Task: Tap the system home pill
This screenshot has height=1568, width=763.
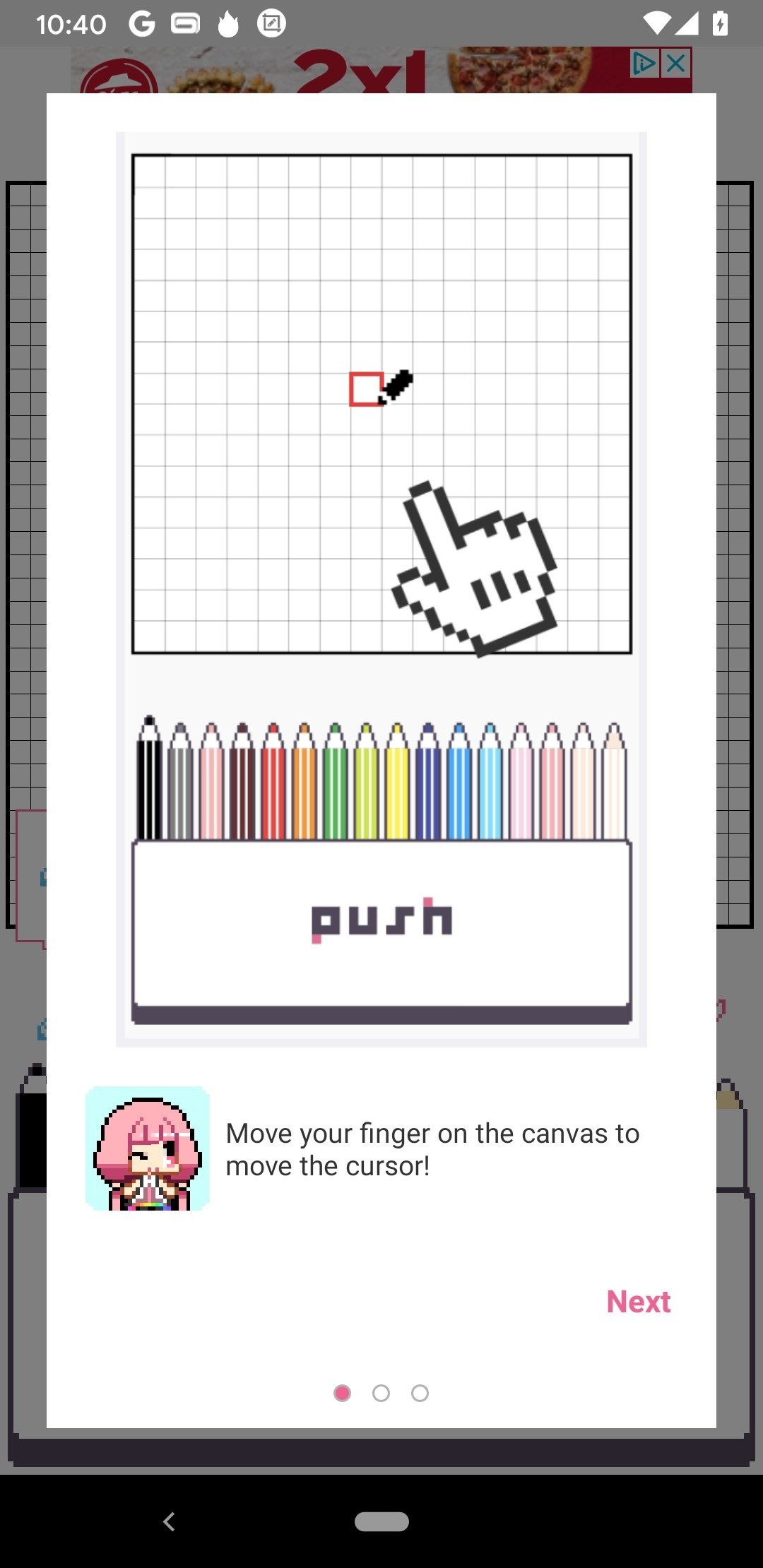Action: (381, 1521)
